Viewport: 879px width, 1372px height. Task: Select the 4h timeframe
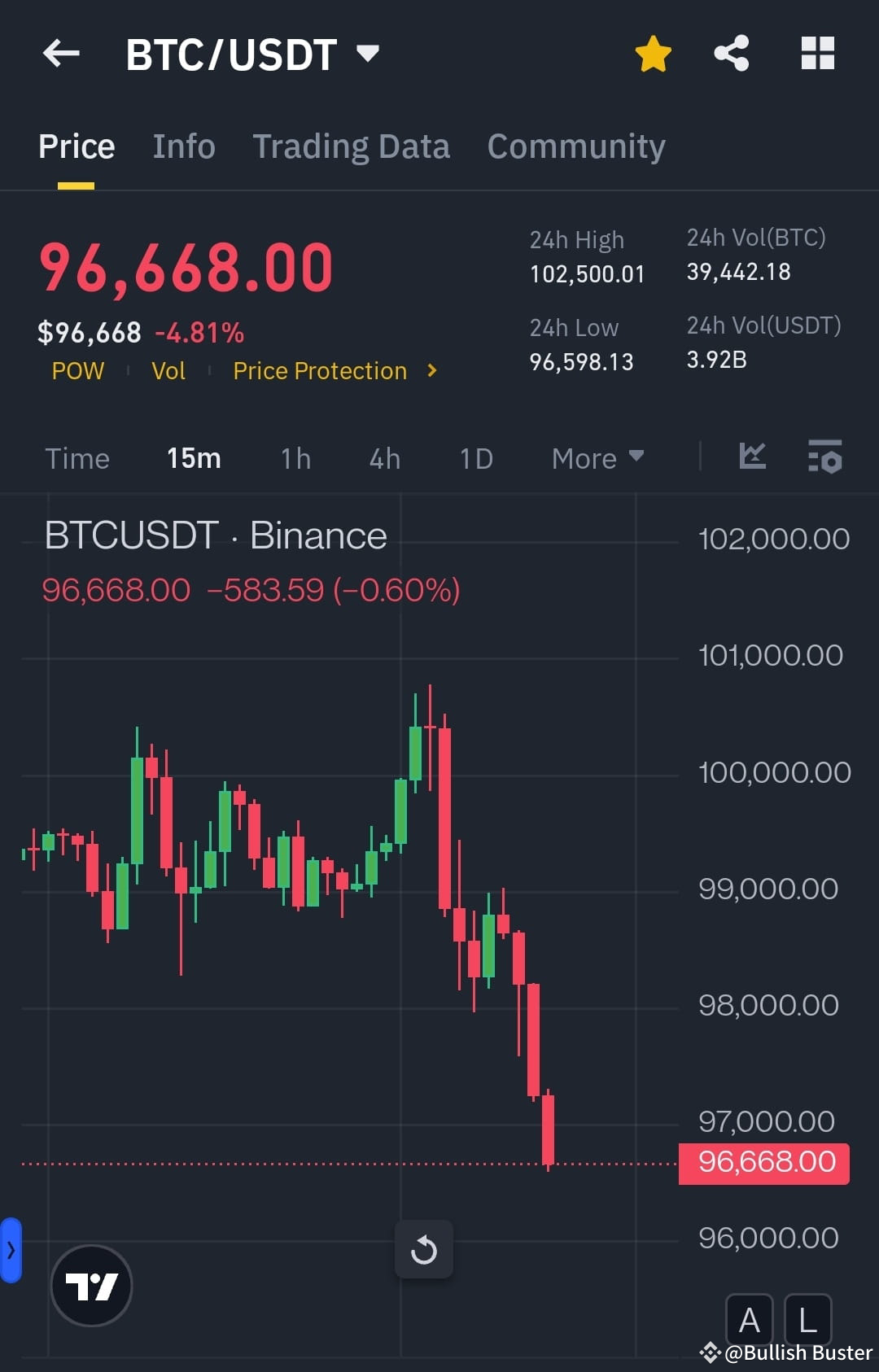(383, 458)
